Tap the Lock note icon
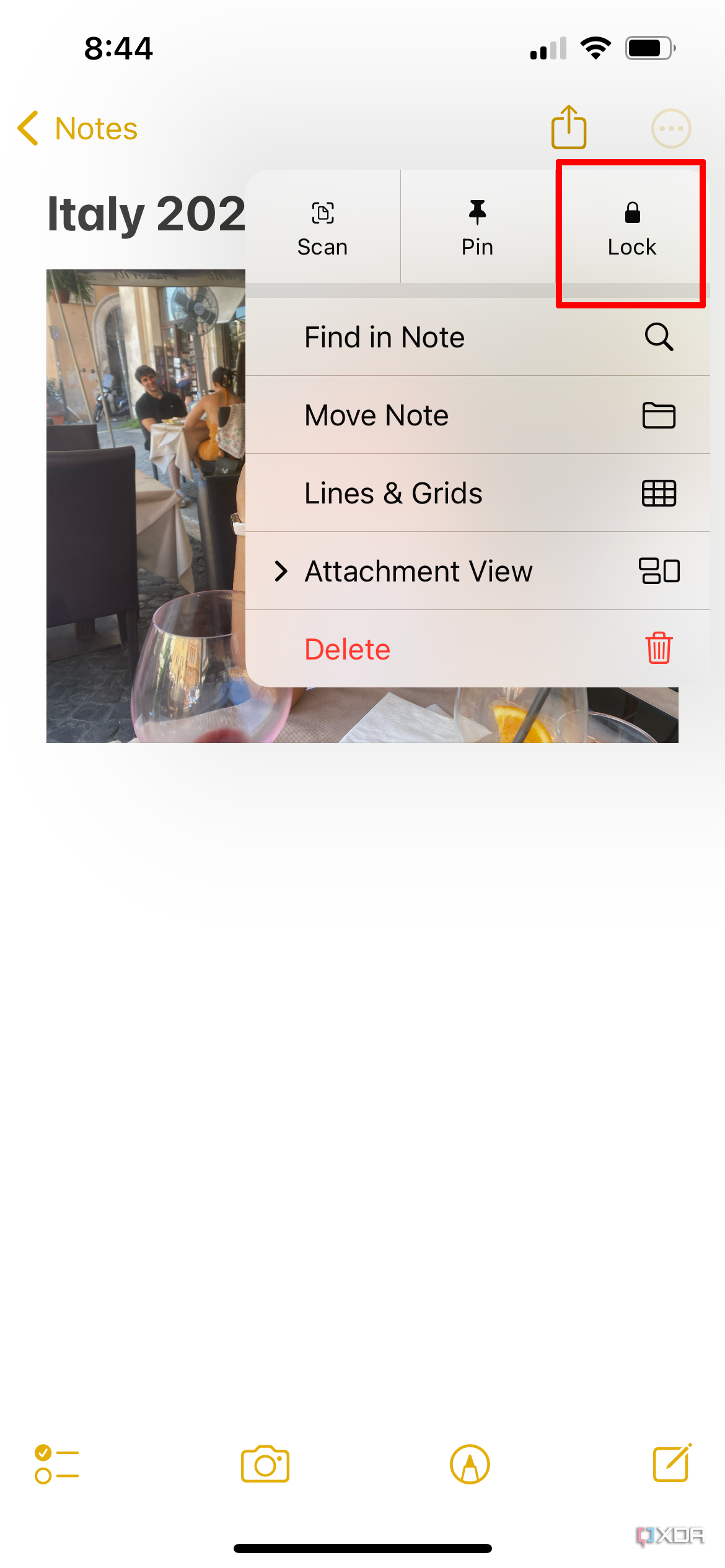Image resolution: width=725 pixels, height=1568 pixels. click(631, 226)
